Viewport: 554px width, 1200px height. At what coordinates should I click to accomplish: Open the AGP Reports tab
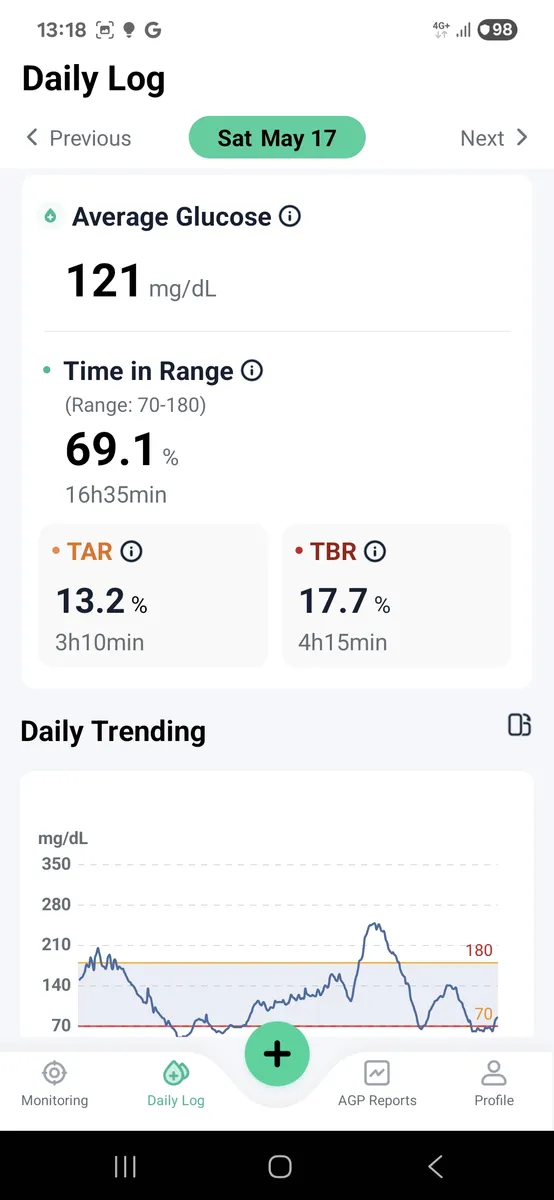[x=377, y=1084]
